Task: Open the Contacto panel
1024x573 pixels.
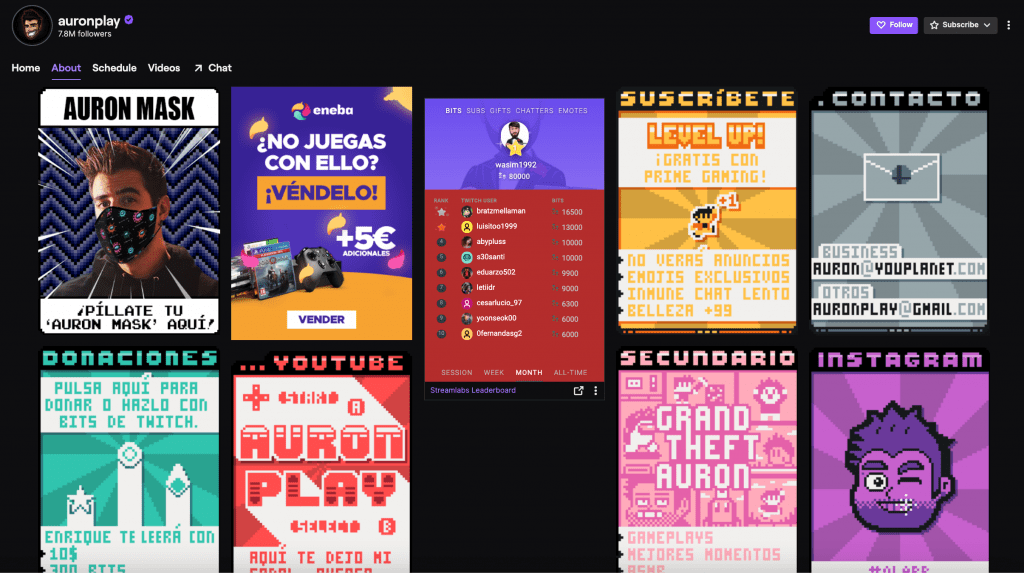Action: click(899, 208)
